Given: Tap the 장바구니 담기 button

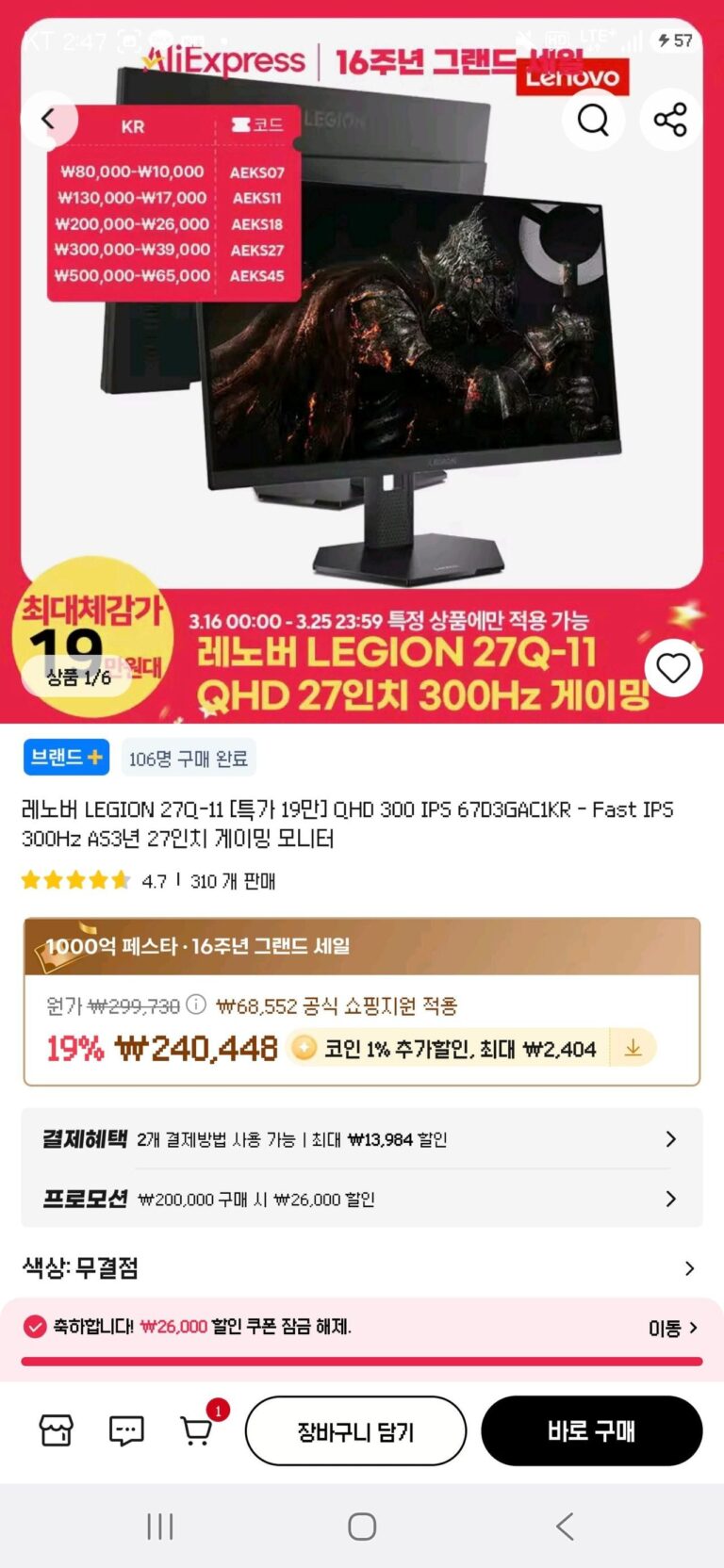Looking at the screenshot, I should pos(355,1431).
